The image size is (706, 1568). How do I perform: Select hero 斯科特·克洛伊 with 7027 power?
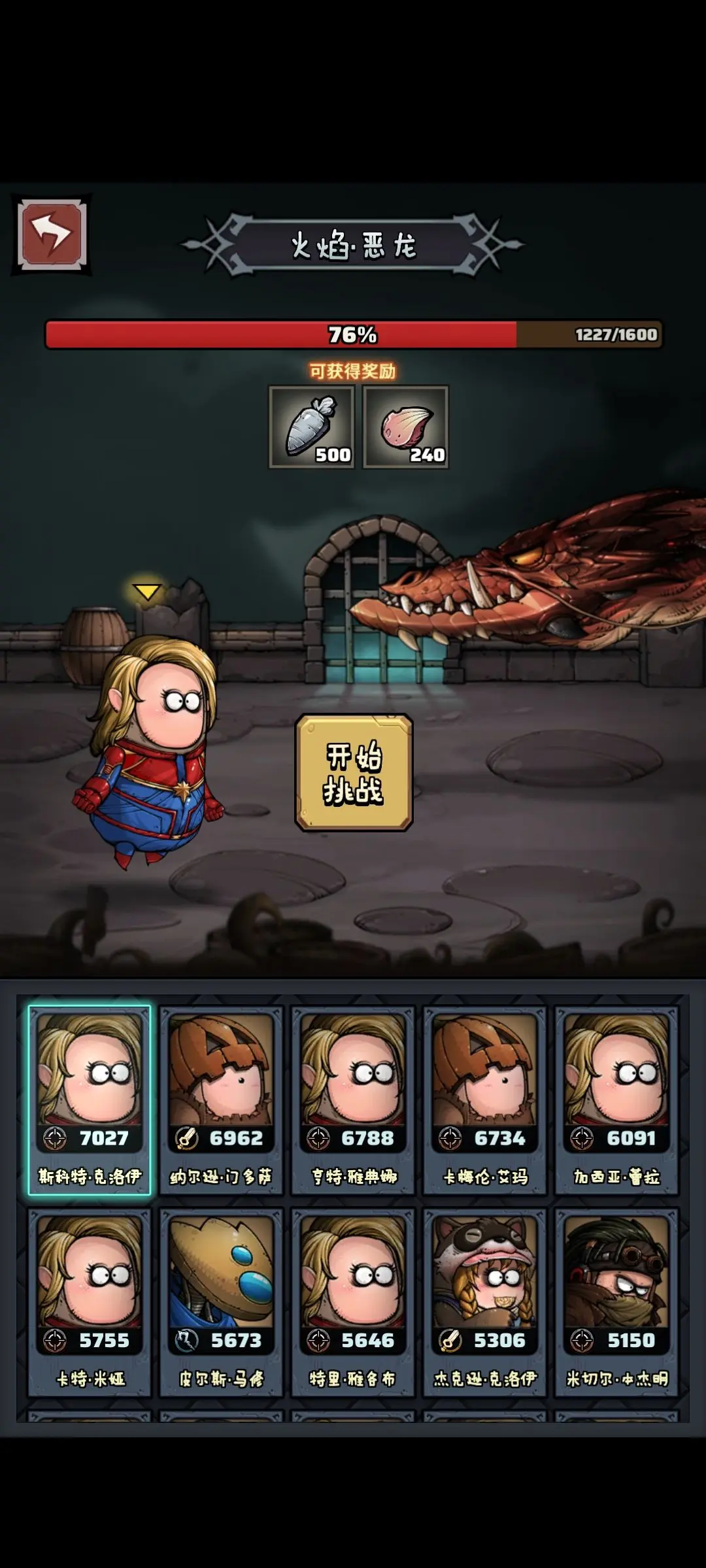(90, 1100)
